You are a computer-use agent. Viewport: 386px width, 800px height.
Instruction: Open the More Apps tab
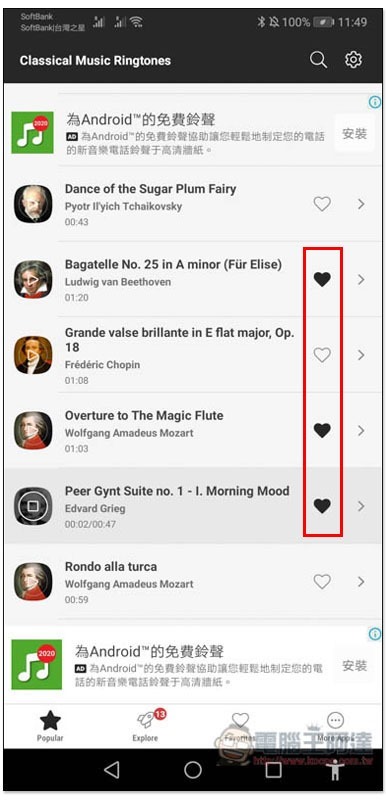pyautogui.click(x=335, y=727)
